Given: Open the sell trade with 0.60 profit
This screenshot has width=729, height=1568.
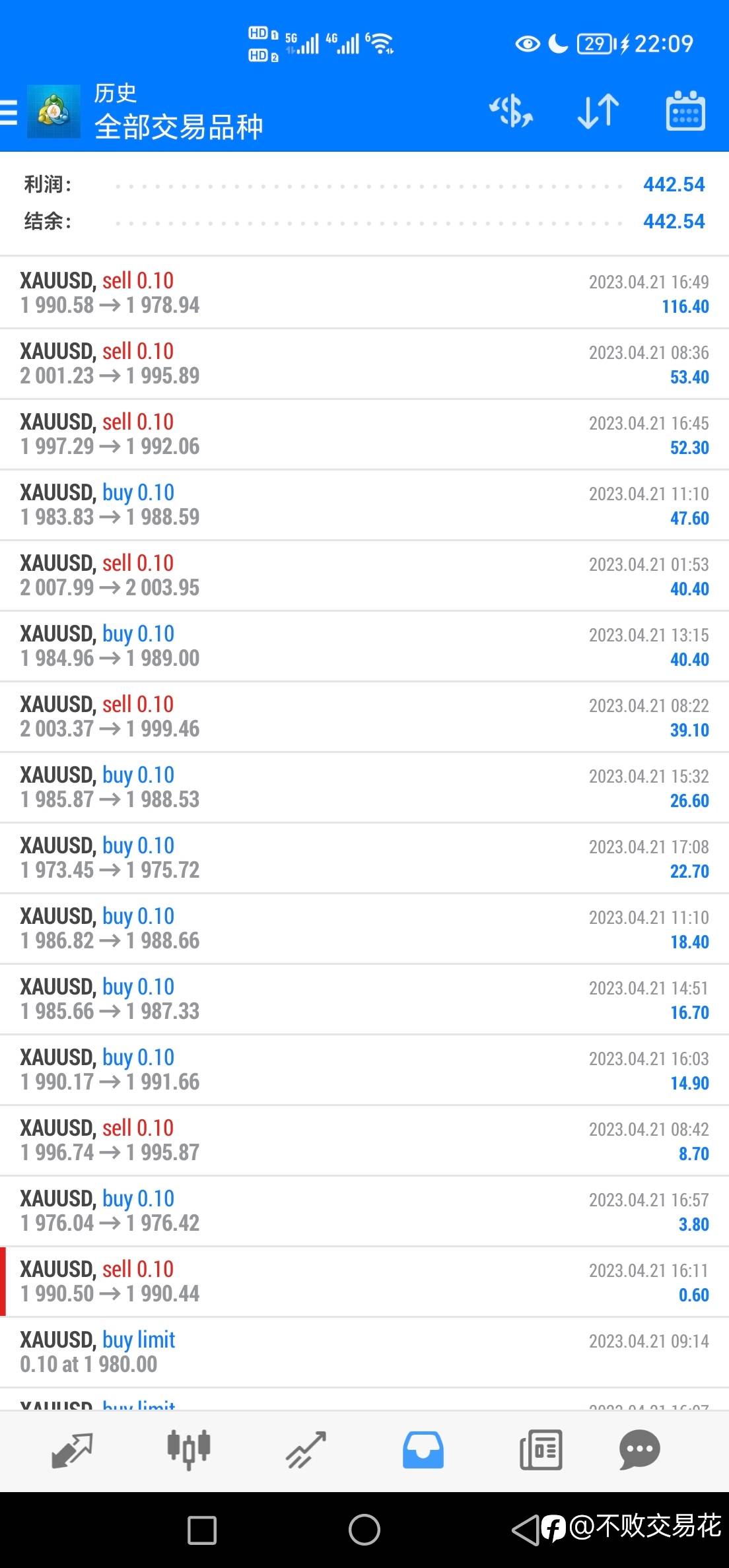Looking at the screenshot, I should [x=364, y=1282].
